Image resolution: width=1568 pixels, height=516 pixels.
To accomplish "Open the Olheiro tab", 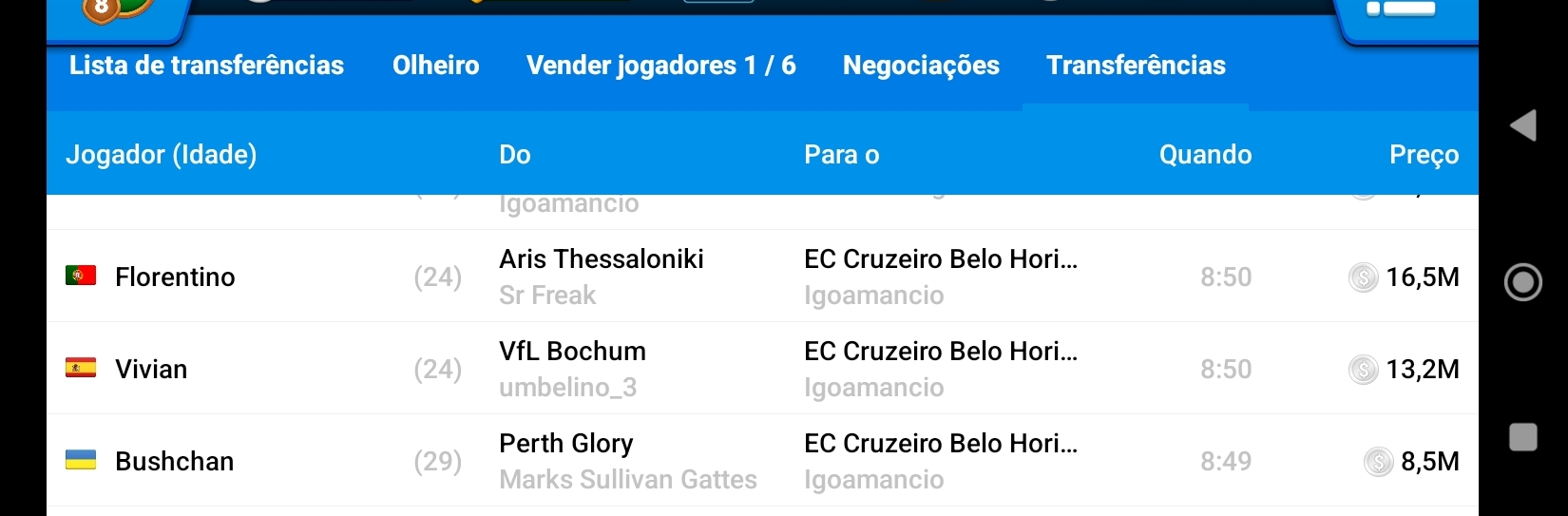I will click(435, 66).
